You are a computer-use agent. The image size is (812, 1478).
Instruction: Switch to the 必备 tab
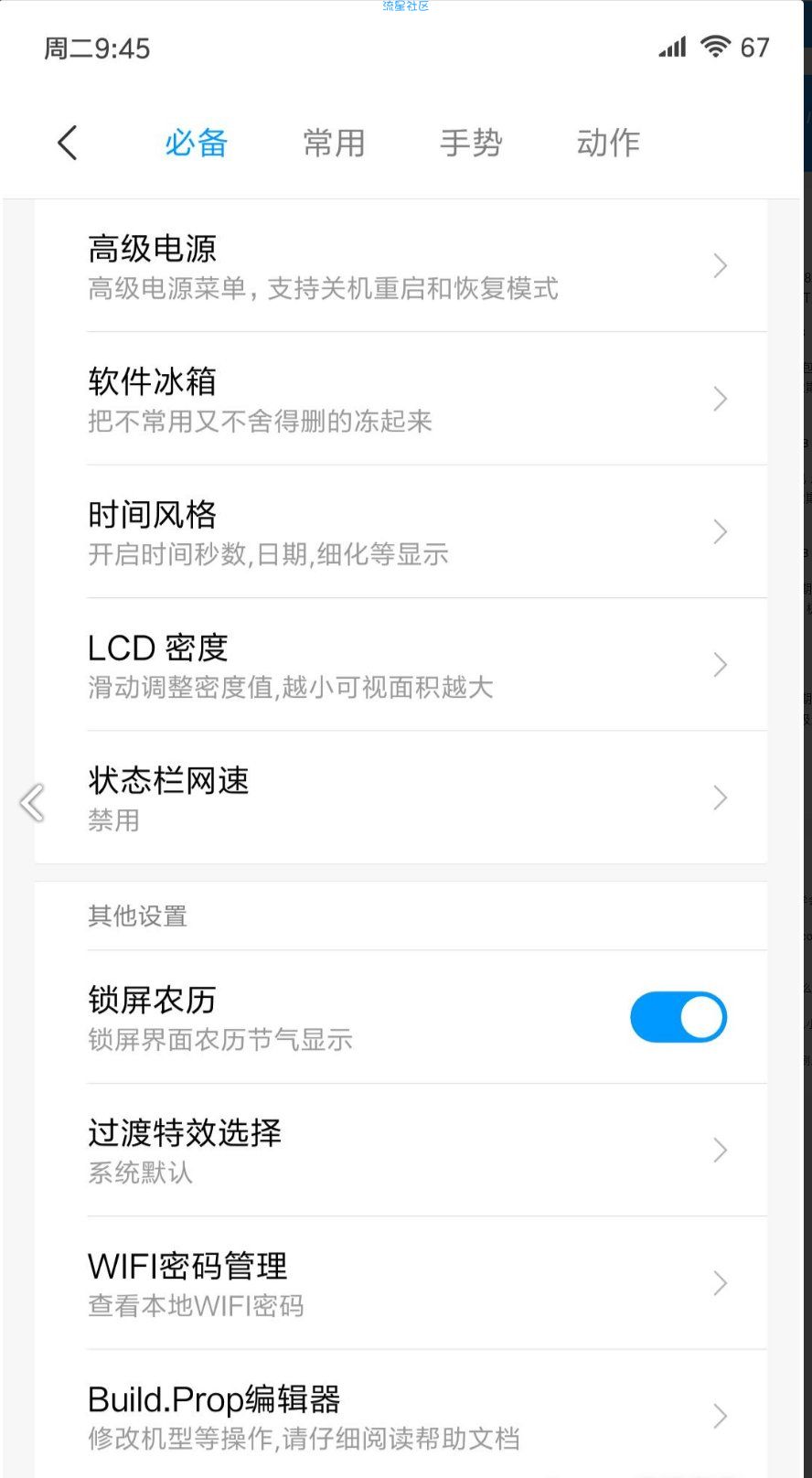click(x=196, y=143)
